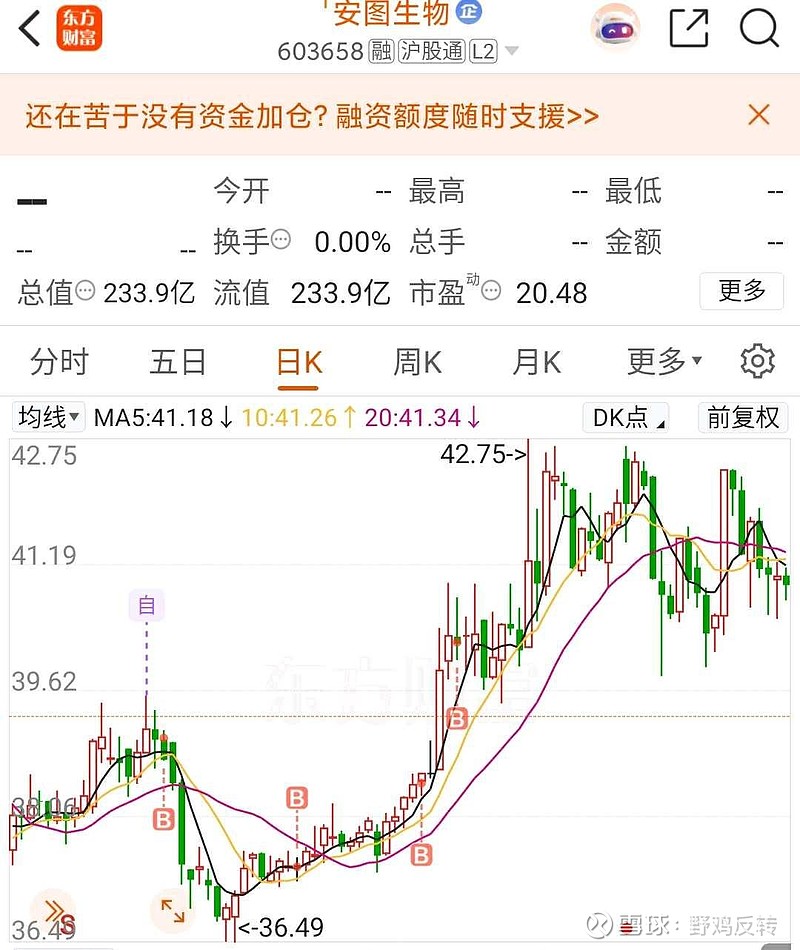
Task: Switch to the 五日 chart tab
Action: tap(178, 362)
